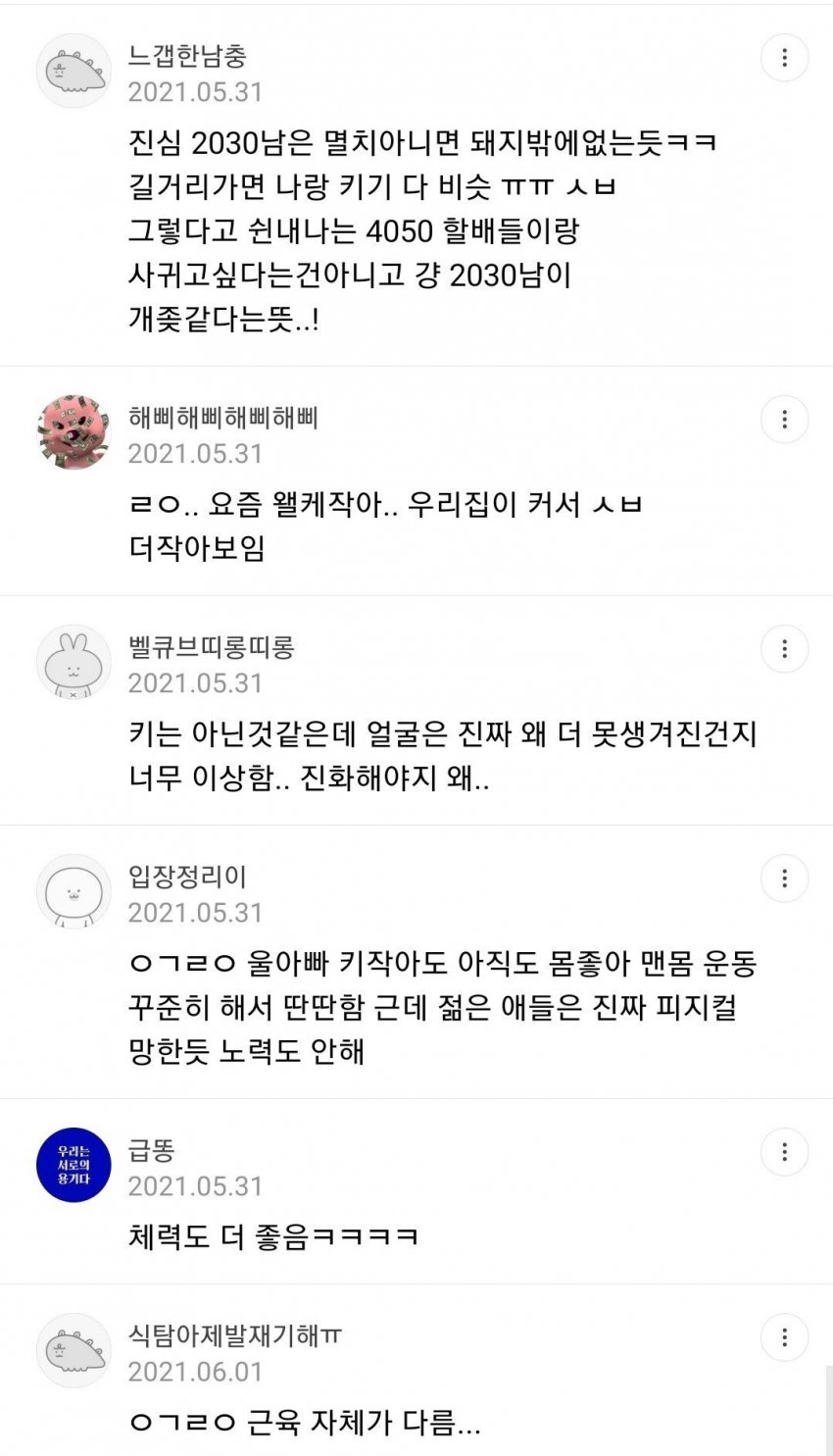Open more options for 급똥's comment
Screen dimensions: 833x1456
pyautogui.click(x=784, y=1152)
